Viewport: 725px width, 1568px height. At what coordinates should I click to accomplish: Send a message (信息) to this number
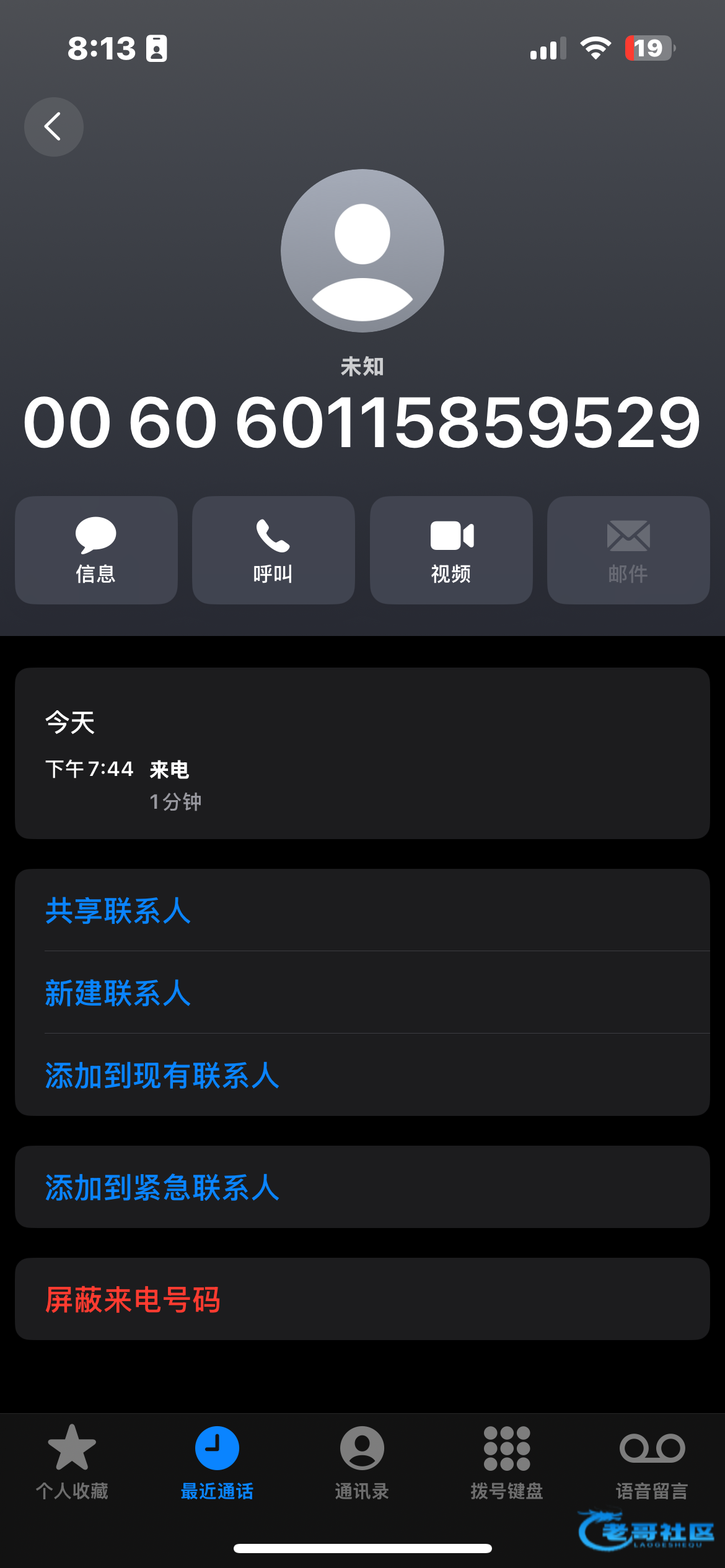(96, 550)
